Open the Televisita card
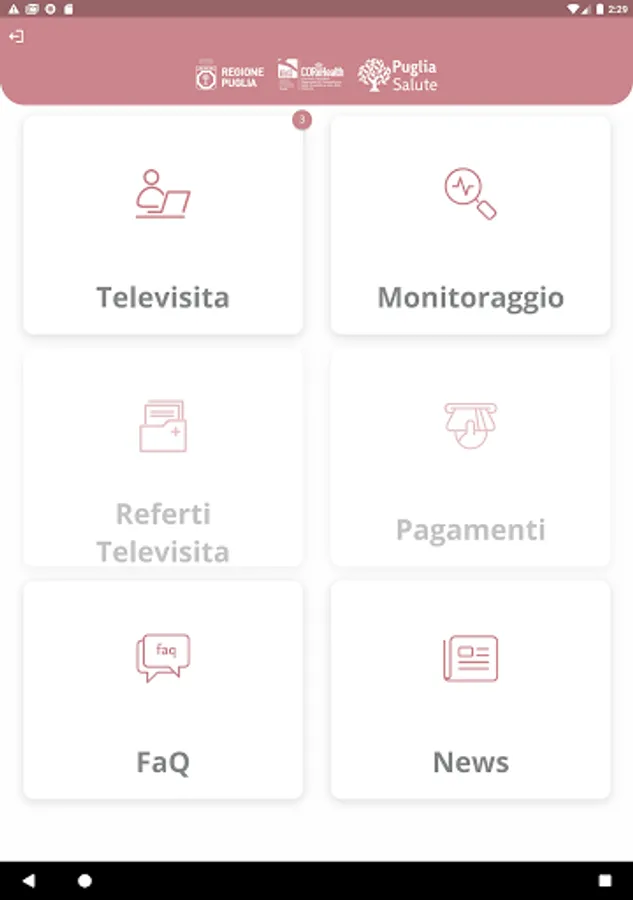The width and height of the screenshot is (633, 900). coord(163,225)
